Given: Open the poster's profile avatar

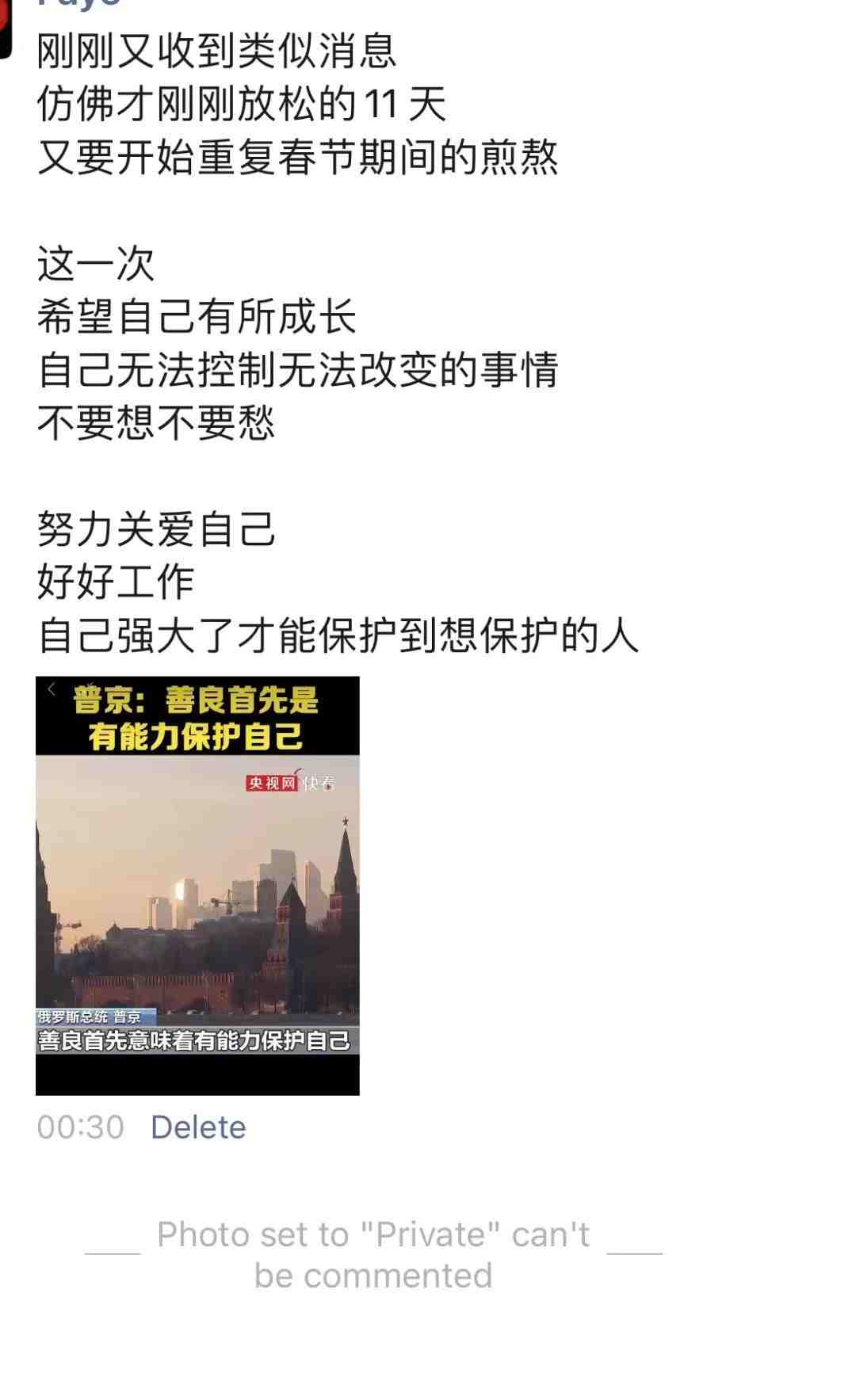Looking at the screenshot, I should click(x=5, y=28).
